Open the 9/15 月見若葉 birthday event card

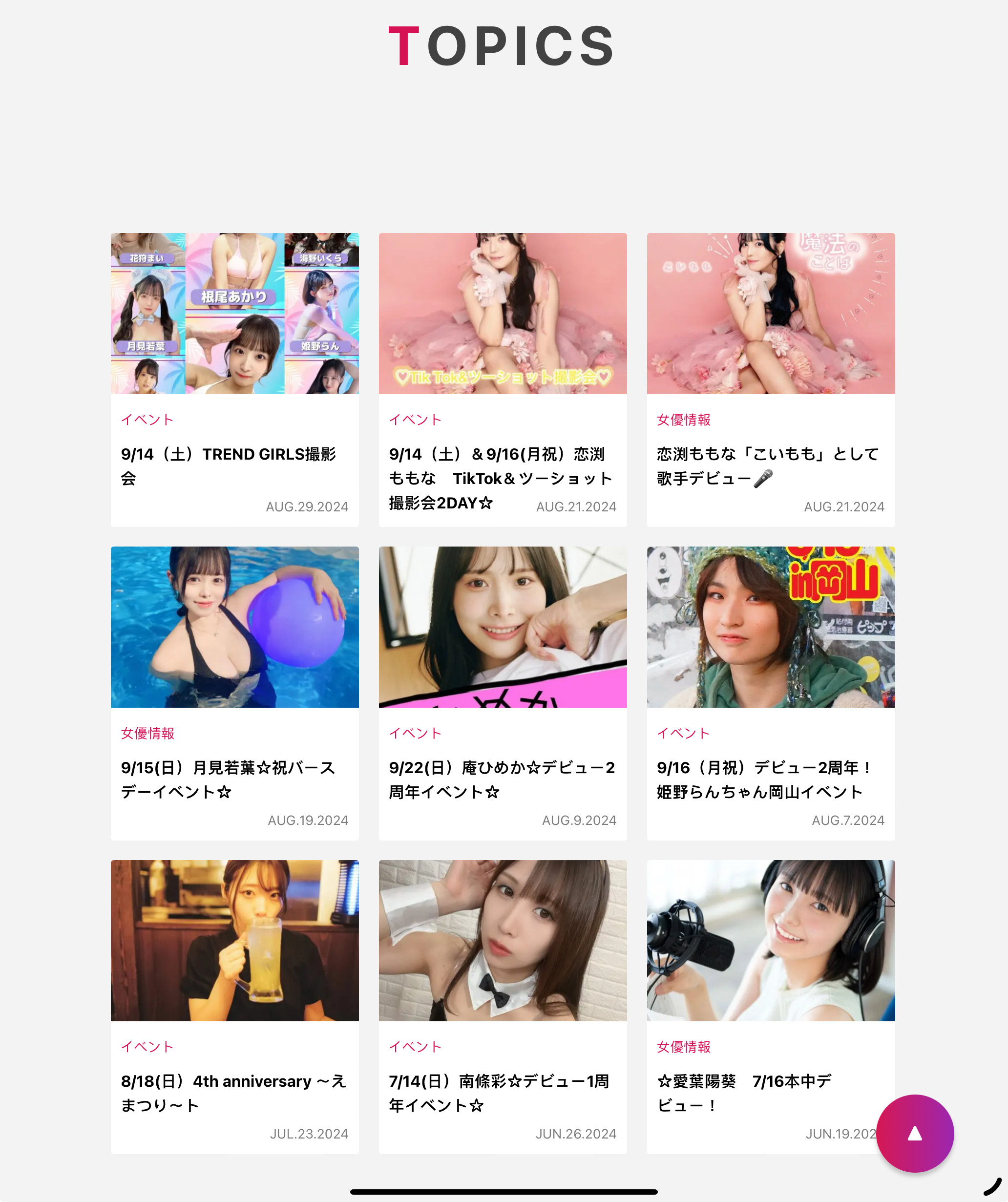[x=235, y=693]
